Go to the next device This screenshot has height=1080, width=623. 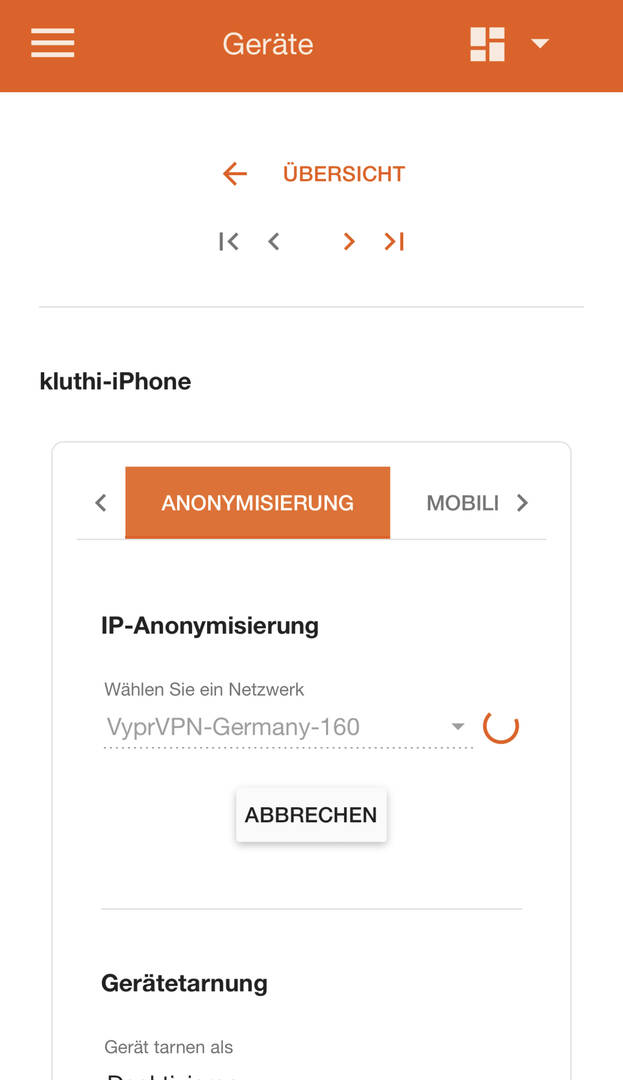click(x=349, y=242)
